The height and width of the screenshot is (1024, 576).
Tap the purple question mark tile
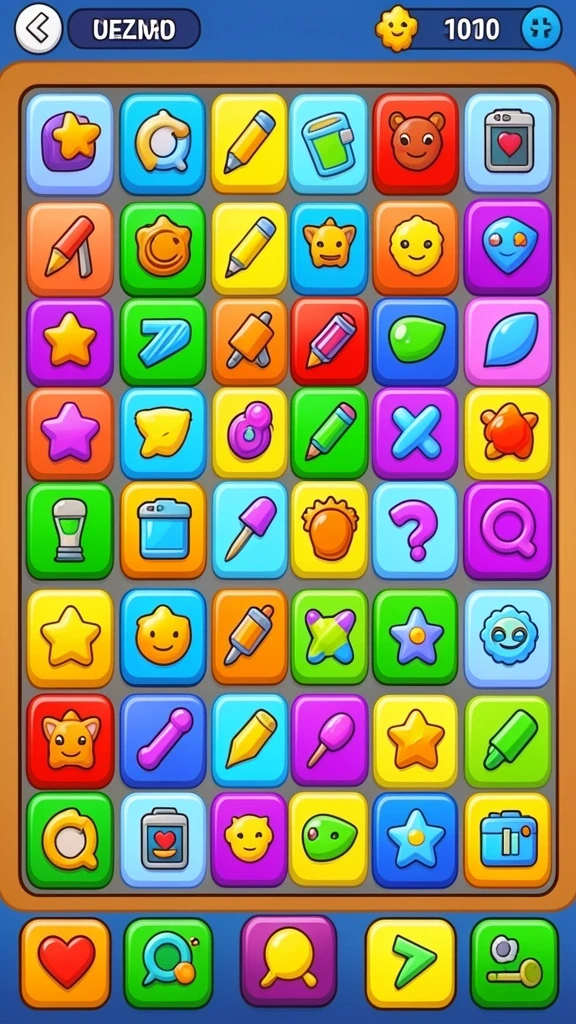tap(415, 531)
